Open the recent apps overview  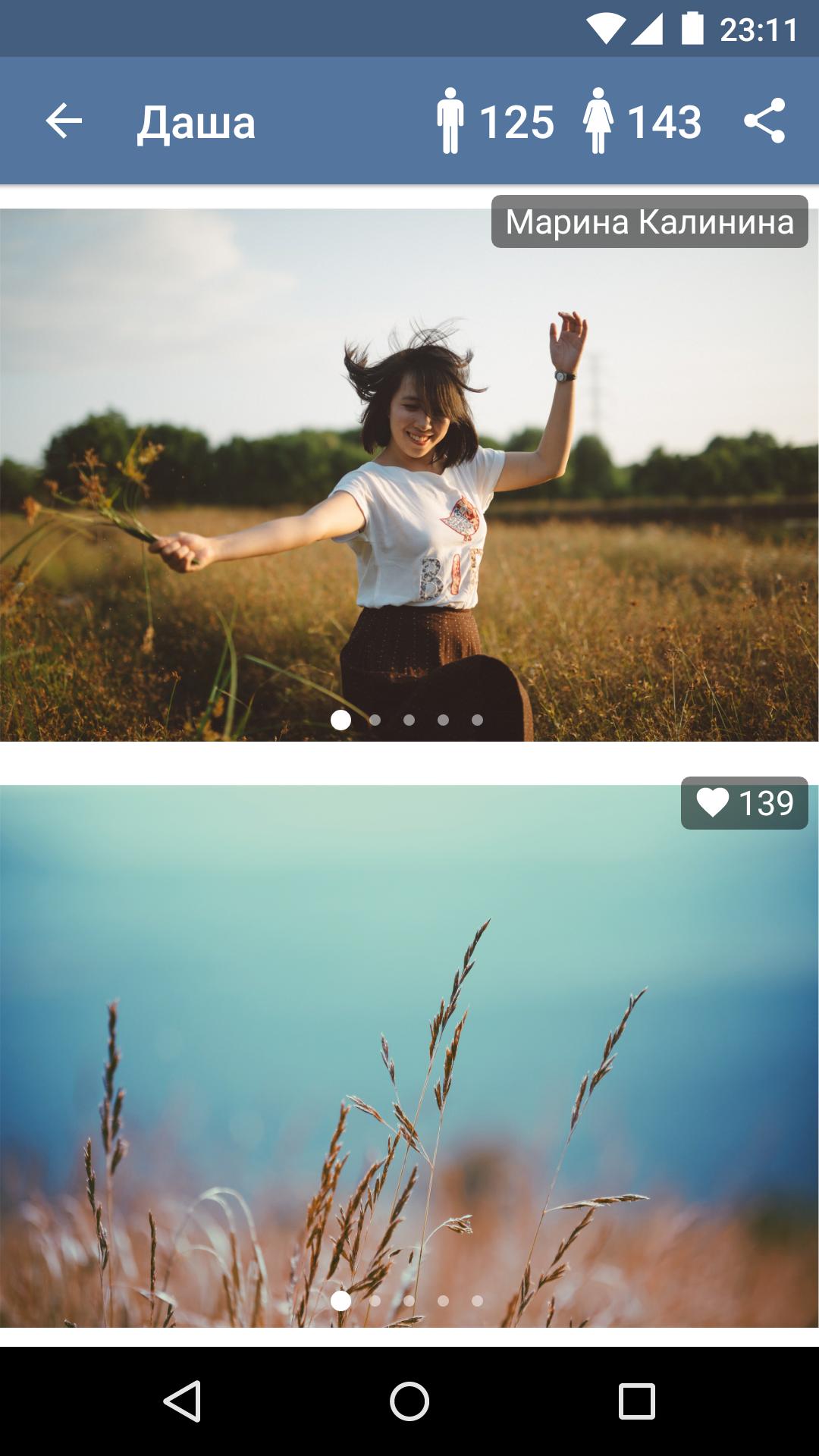click(x=636, y=1401)
